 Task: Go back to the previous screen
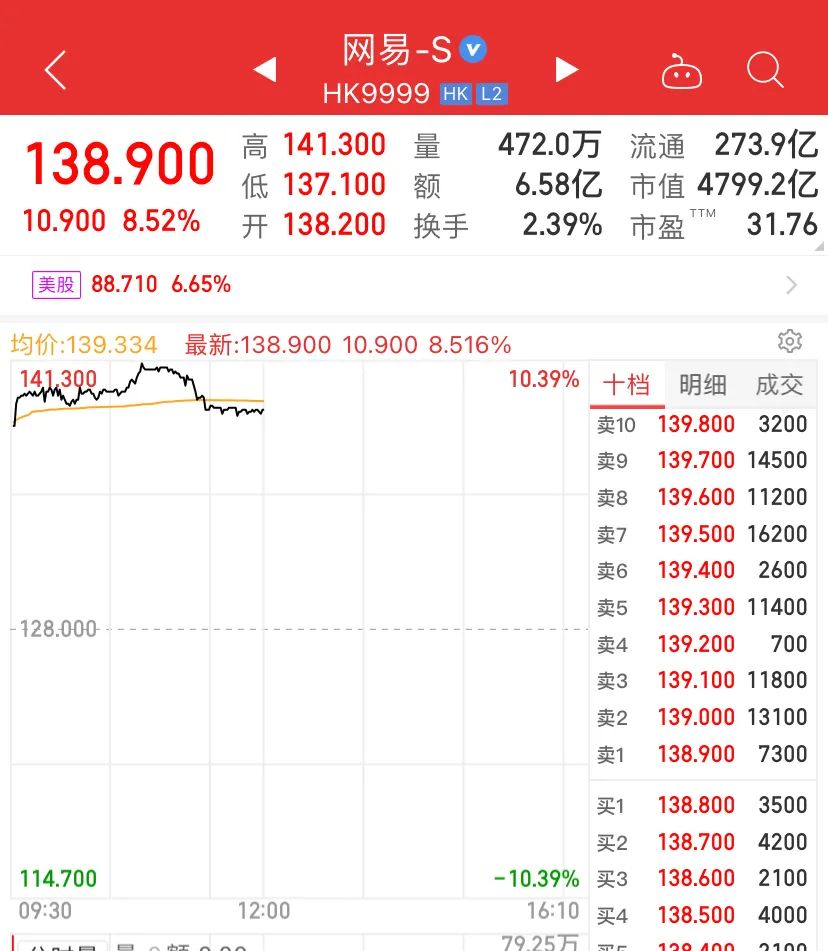[x=55, y=70]
